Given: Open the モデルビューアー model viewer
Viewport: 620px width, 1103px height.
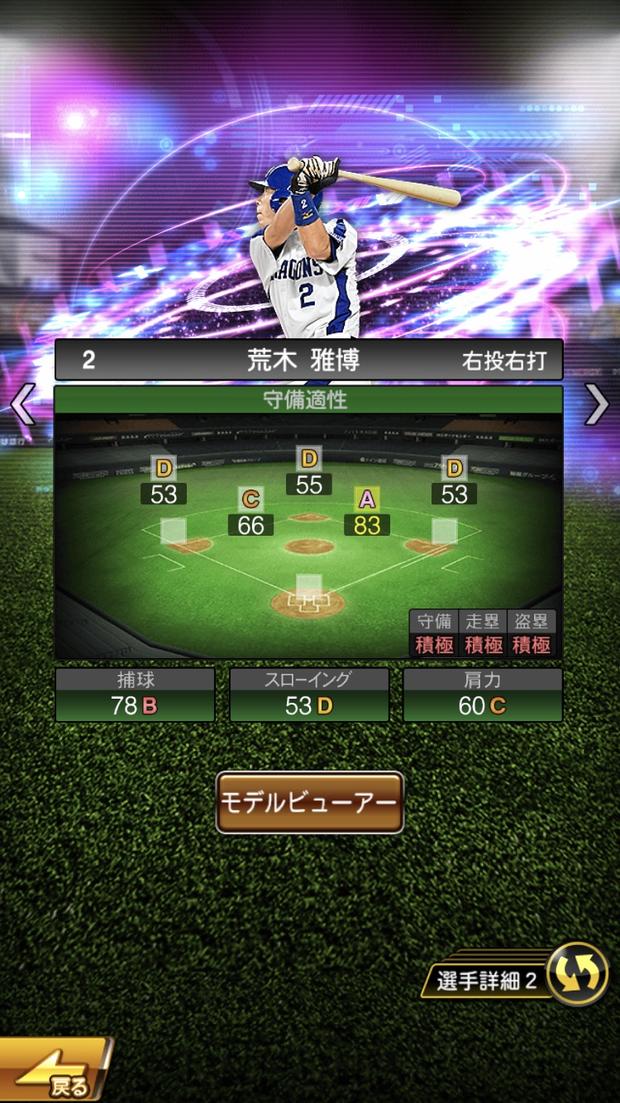Looking at the screenshot, I should point(309,802).
